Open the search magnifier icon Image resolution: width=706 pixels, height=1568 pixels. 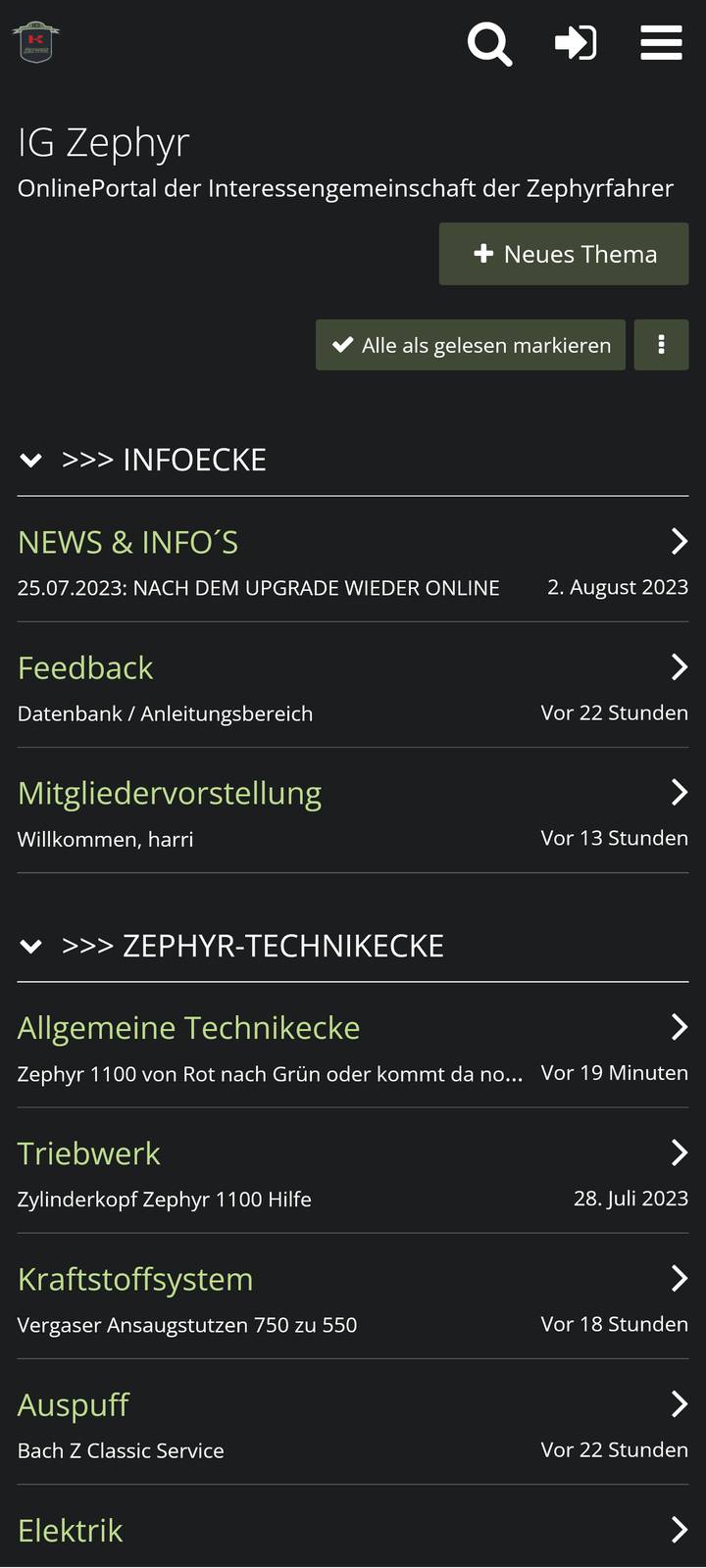(x=489, y=44)
